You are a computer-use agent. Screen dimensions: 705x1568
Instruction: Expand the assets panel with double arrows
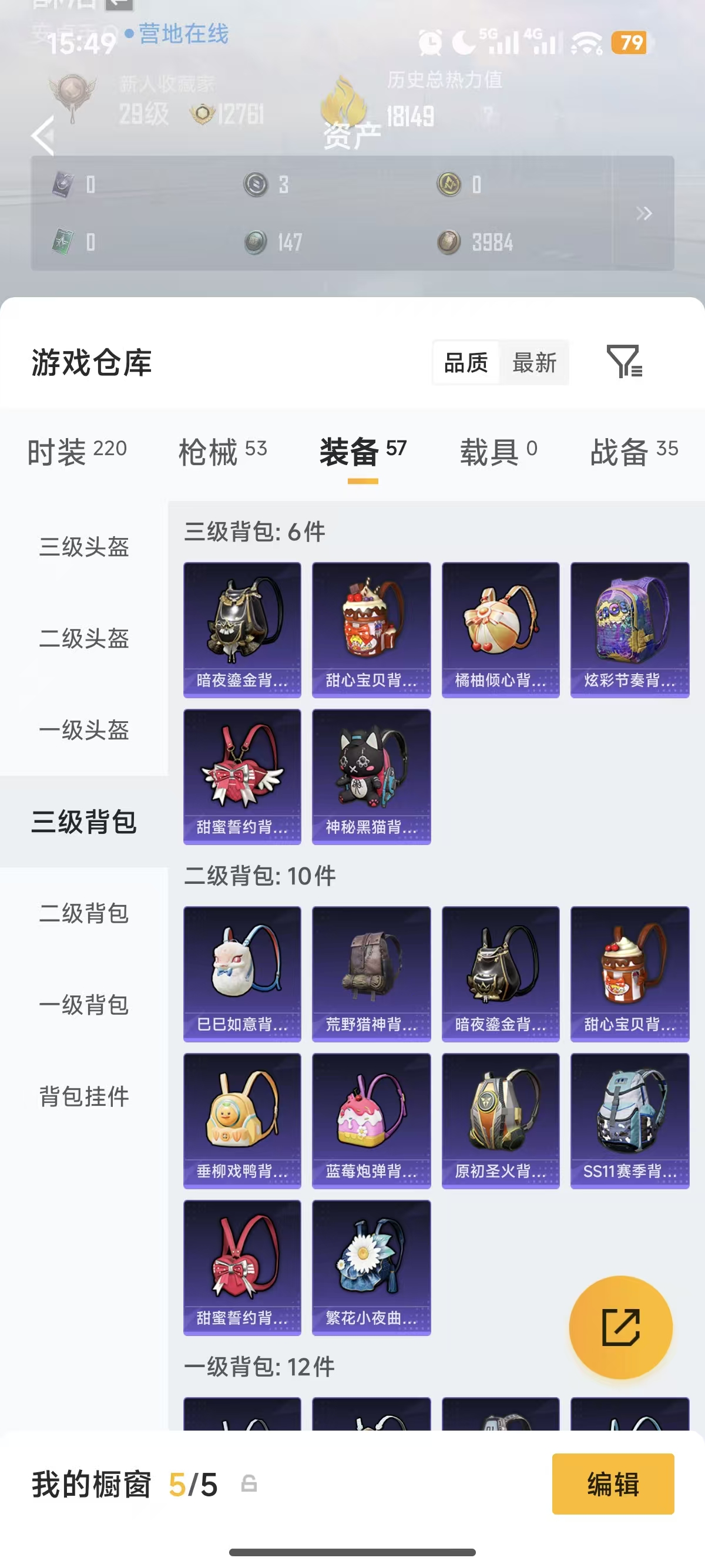coord(643,213)
